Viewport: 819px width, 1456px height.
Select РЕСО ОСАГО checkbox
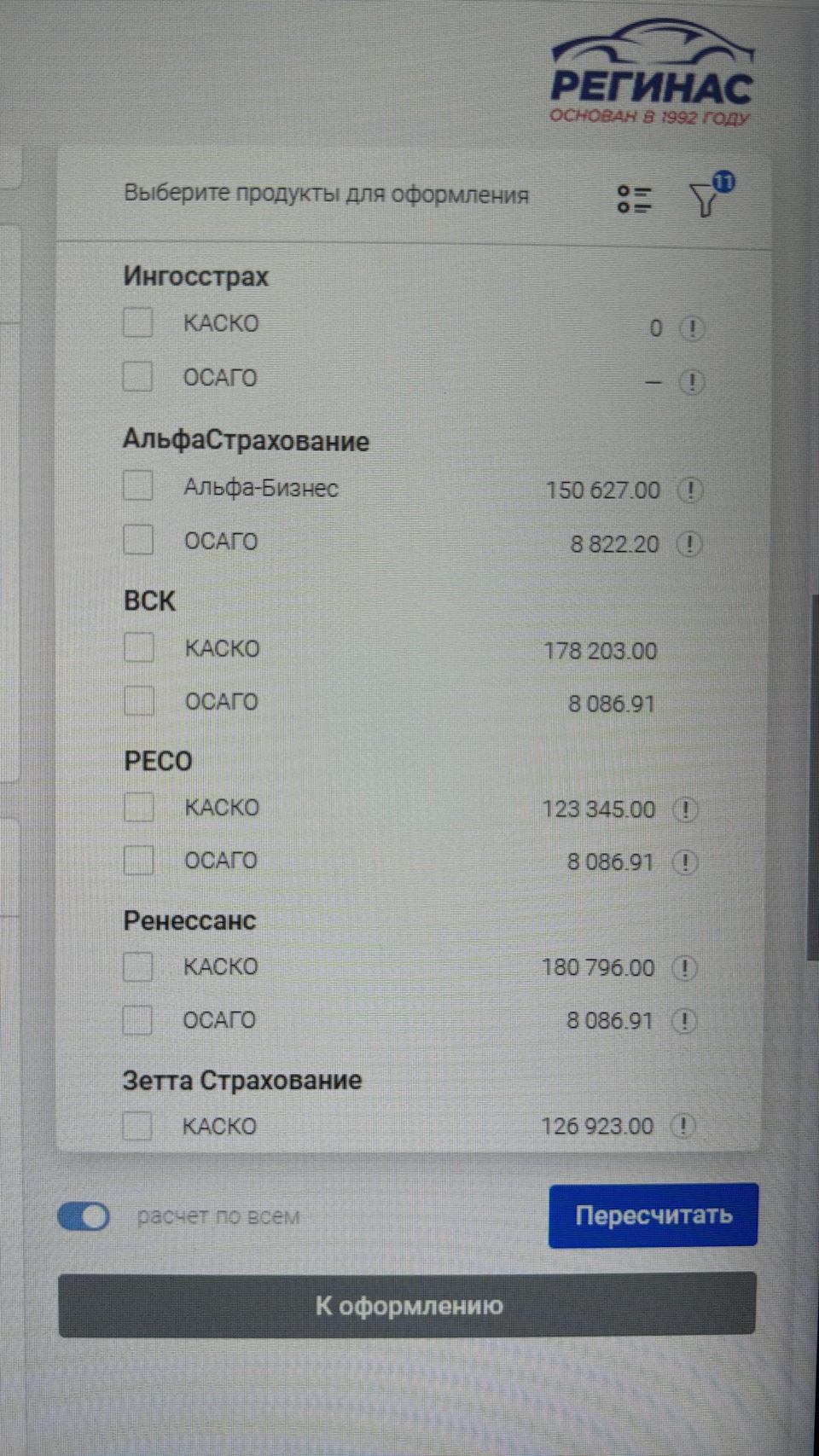pyautogui.click(x=139, y=860)
